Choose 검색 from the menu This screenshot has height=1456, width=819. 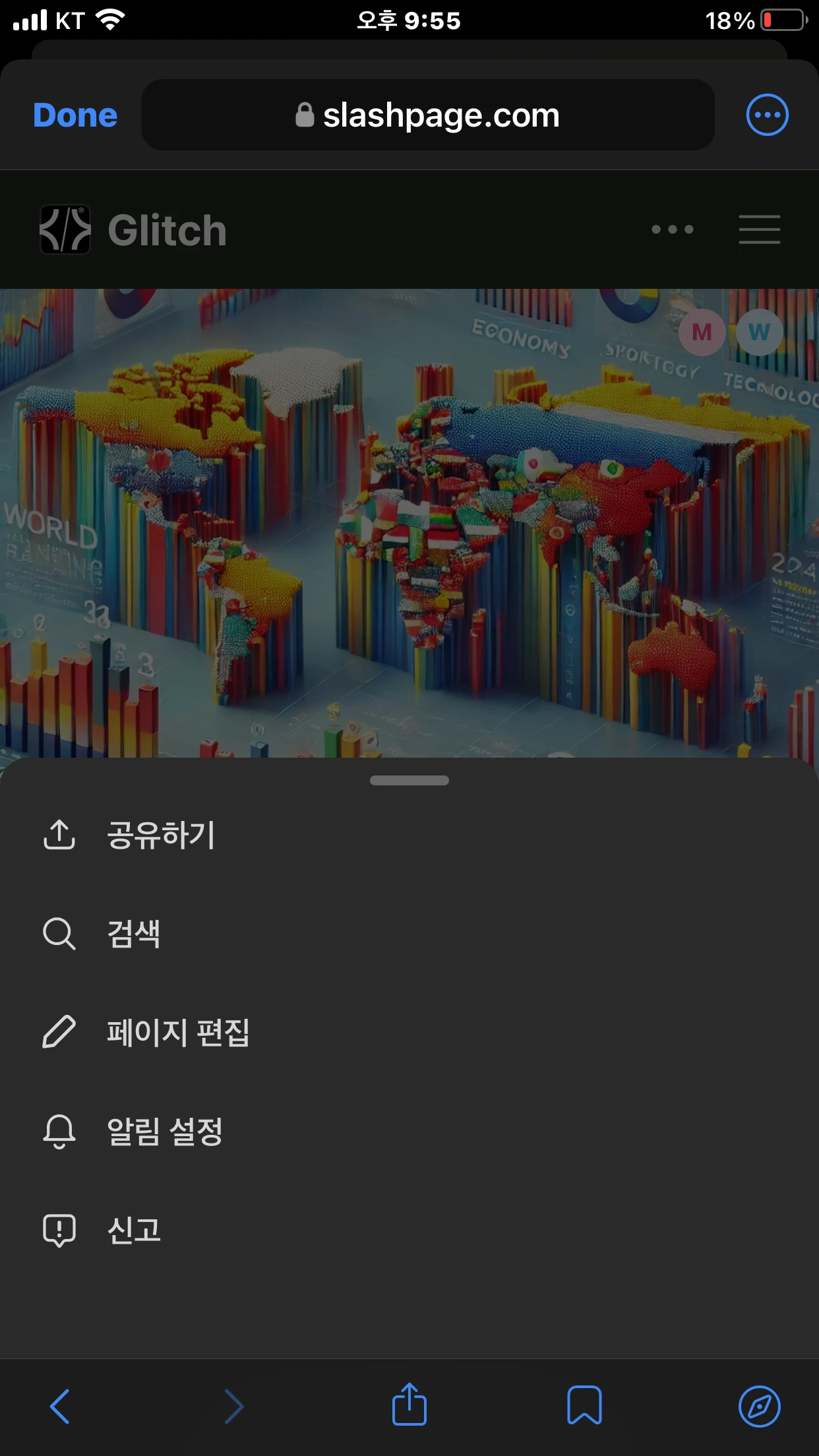pos(134,934)
